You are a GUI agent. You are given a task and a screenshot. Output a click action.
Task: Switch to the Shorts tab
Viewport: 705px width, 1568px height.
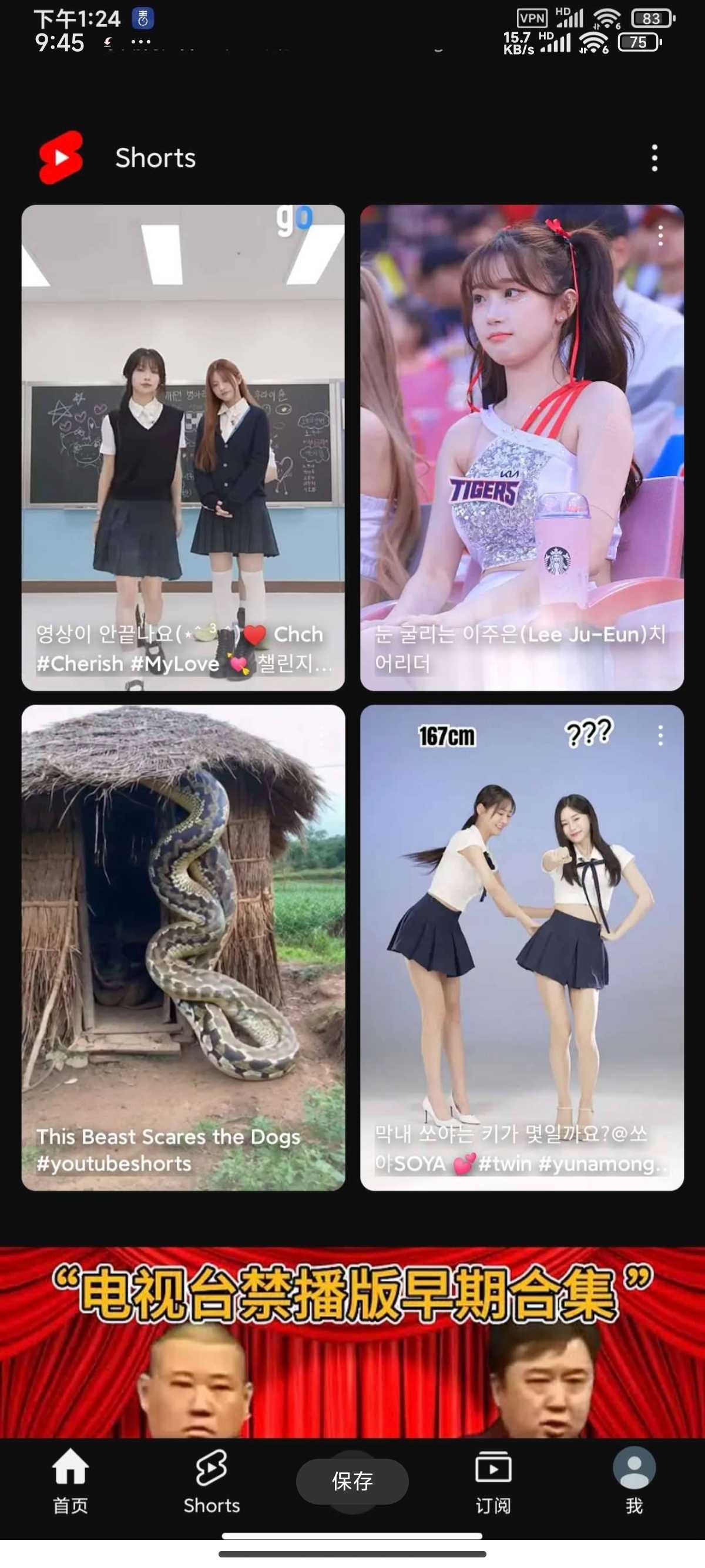click(x=211, y=1480)
